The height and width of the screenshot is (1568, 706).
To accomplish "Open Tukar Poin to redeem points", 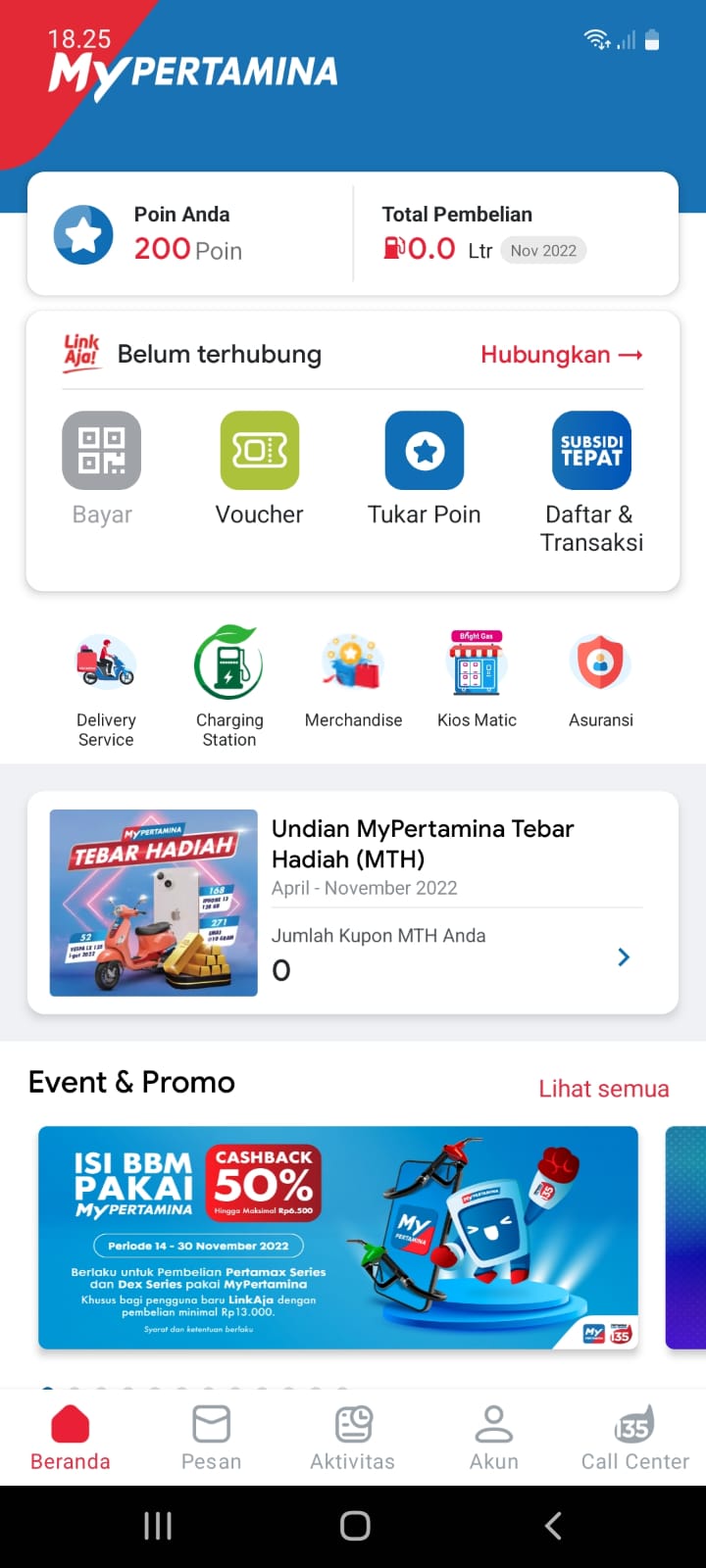I will [x=424, y=470].
